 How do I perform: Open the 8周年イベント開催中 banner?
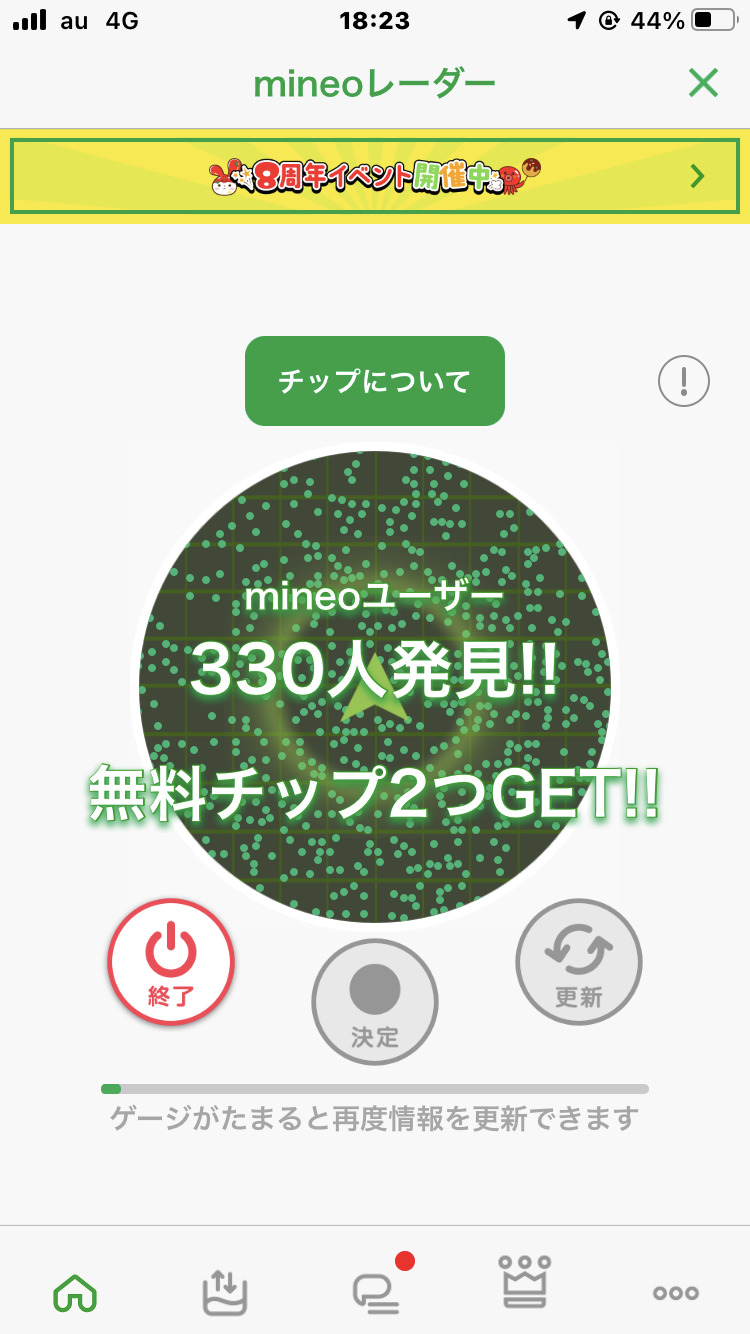point(375,177)
